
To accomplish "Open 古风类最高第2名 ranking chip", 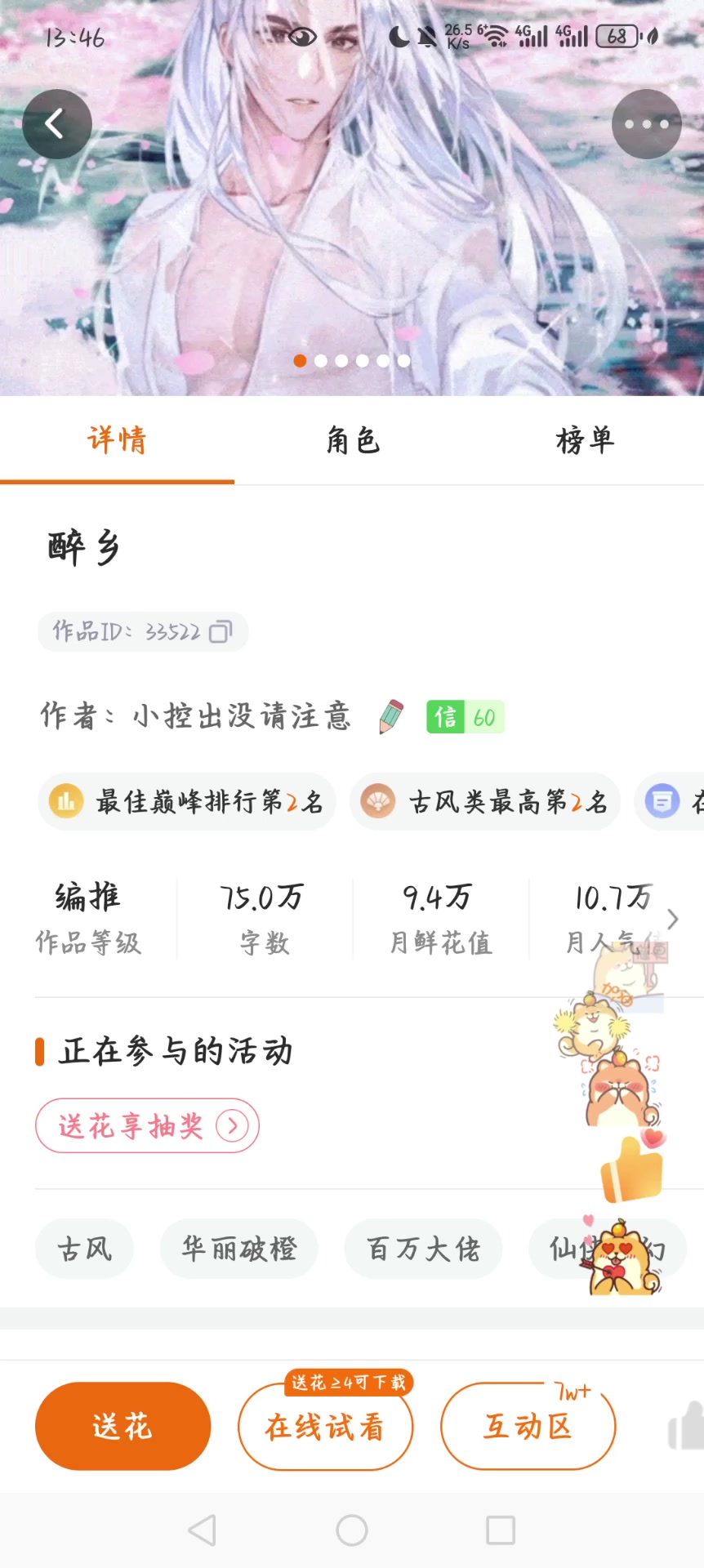I will pyautogui.click(x=485, y=802).
